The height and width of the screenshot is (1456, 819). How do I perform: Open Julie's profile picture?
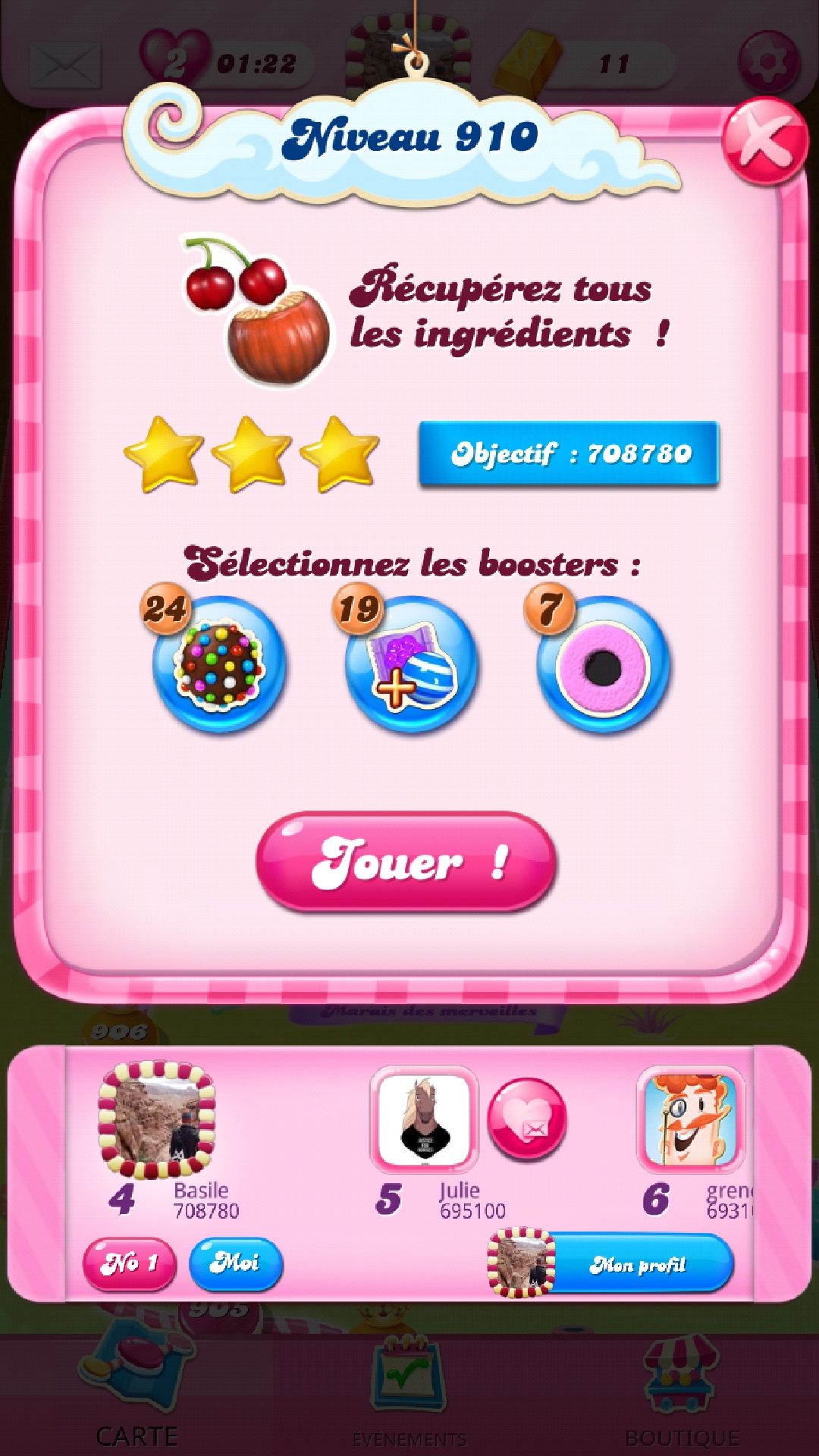pos(424,1119)
